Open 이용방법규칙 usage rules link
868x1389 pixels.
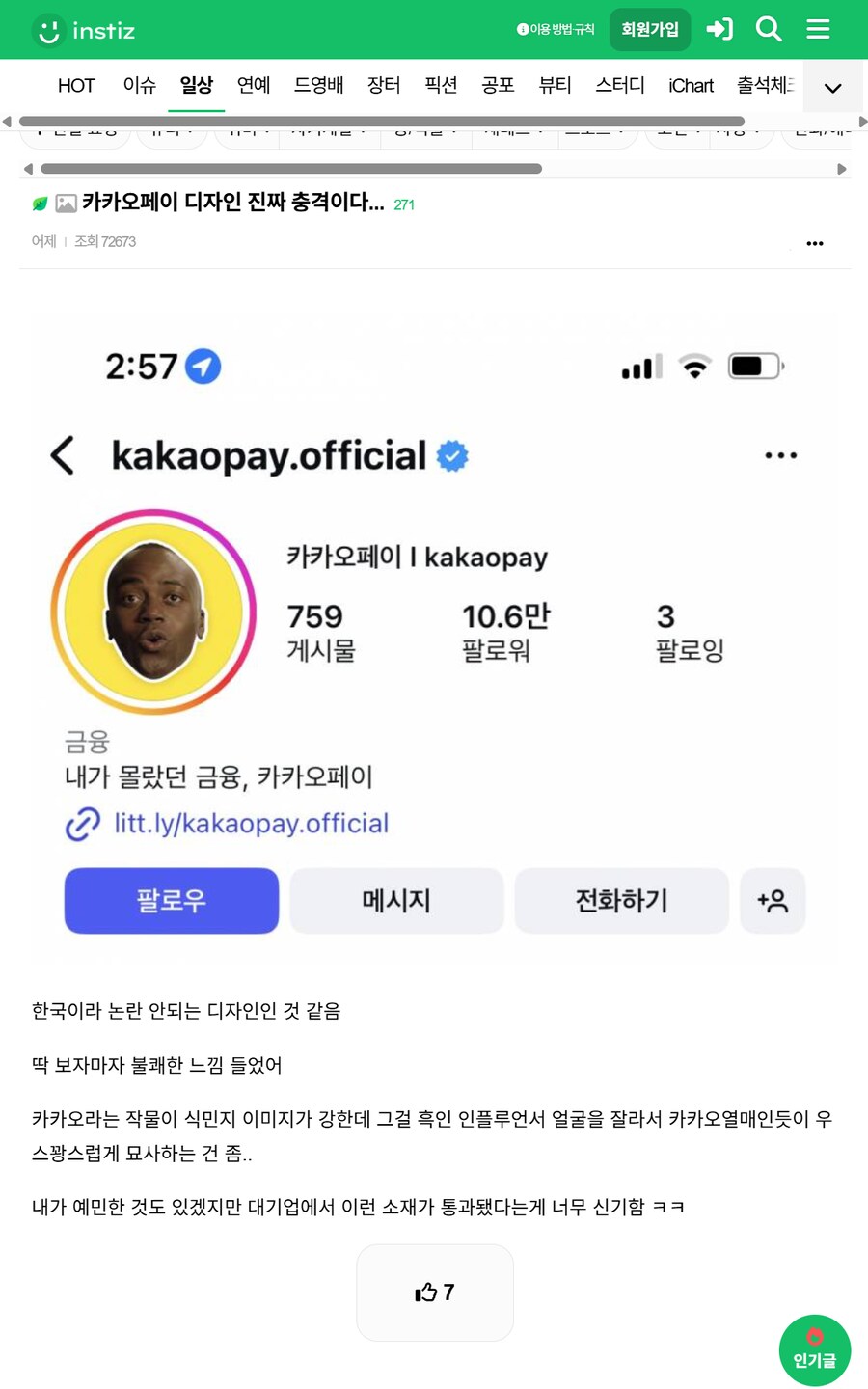point(556,29)
